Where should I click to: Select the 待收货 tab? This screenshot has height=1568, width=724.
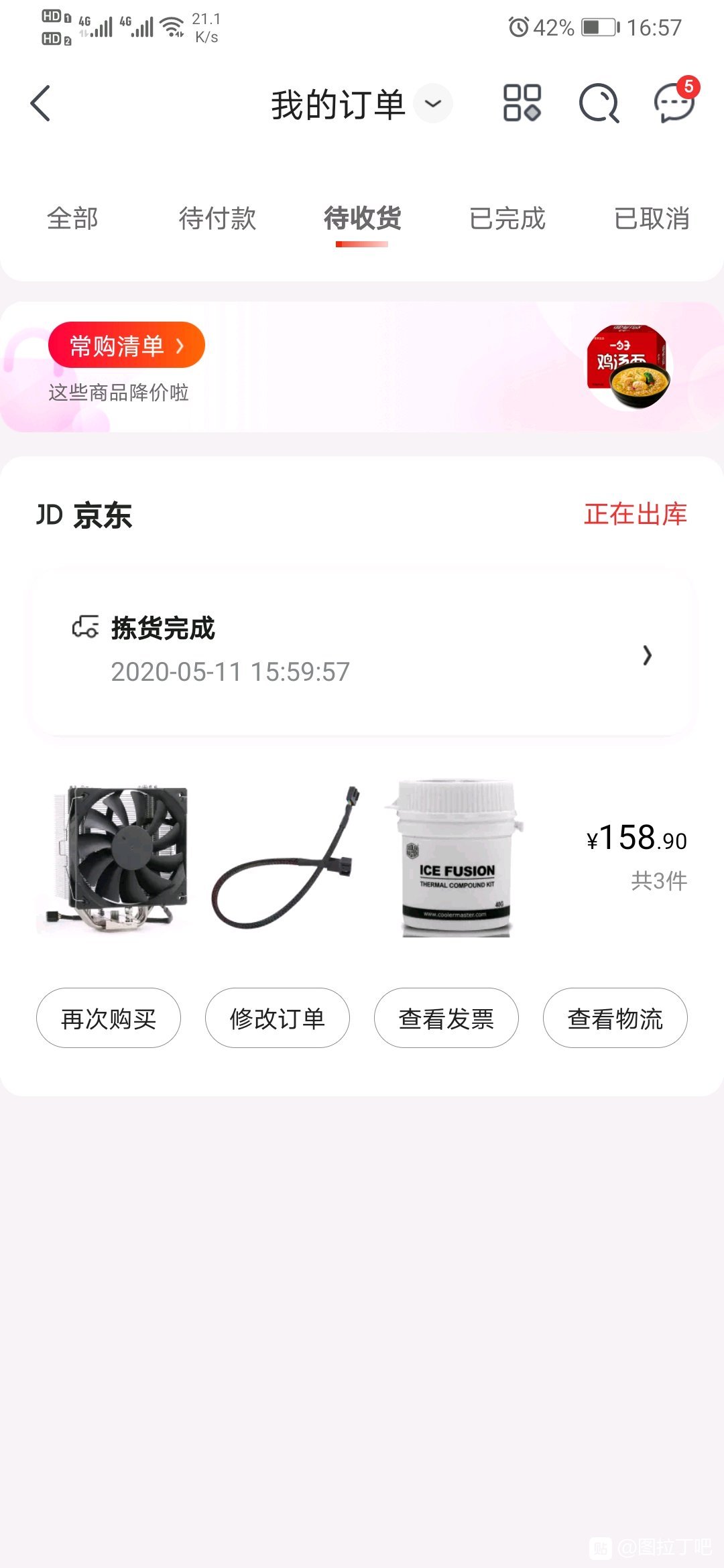(x=362, y=218)
